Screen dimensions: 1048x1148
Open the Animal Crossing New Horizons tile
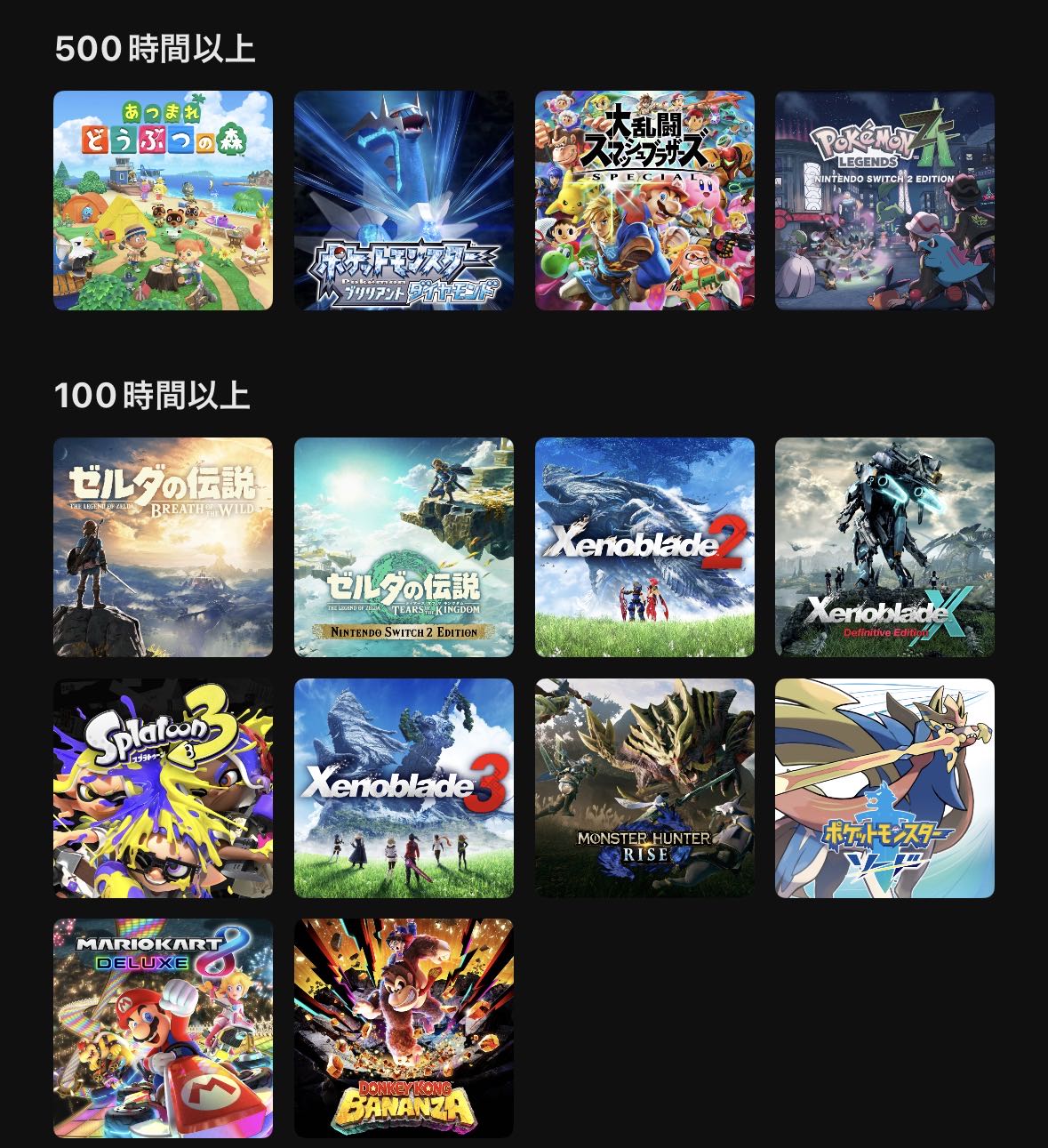click(x=163, y=200)
